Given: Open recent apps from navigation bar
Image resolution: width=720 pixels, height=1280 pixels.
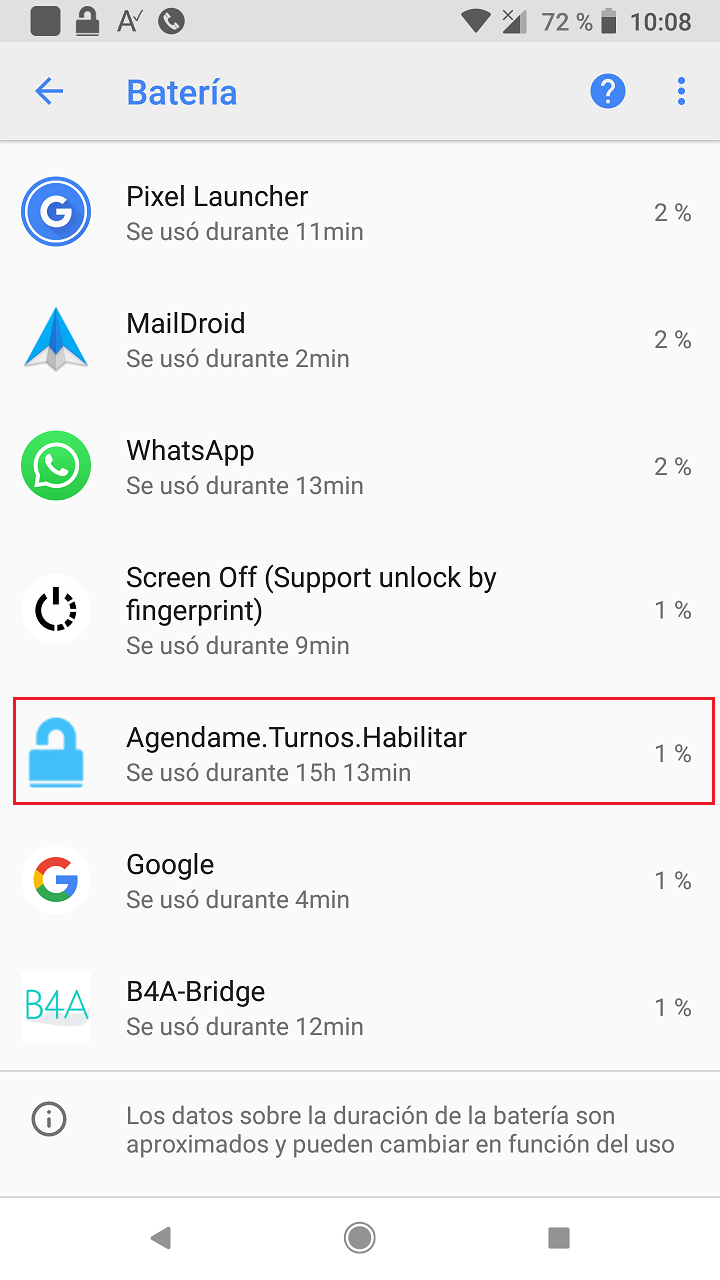Looking at the screenshot, I should [559, 1238].
